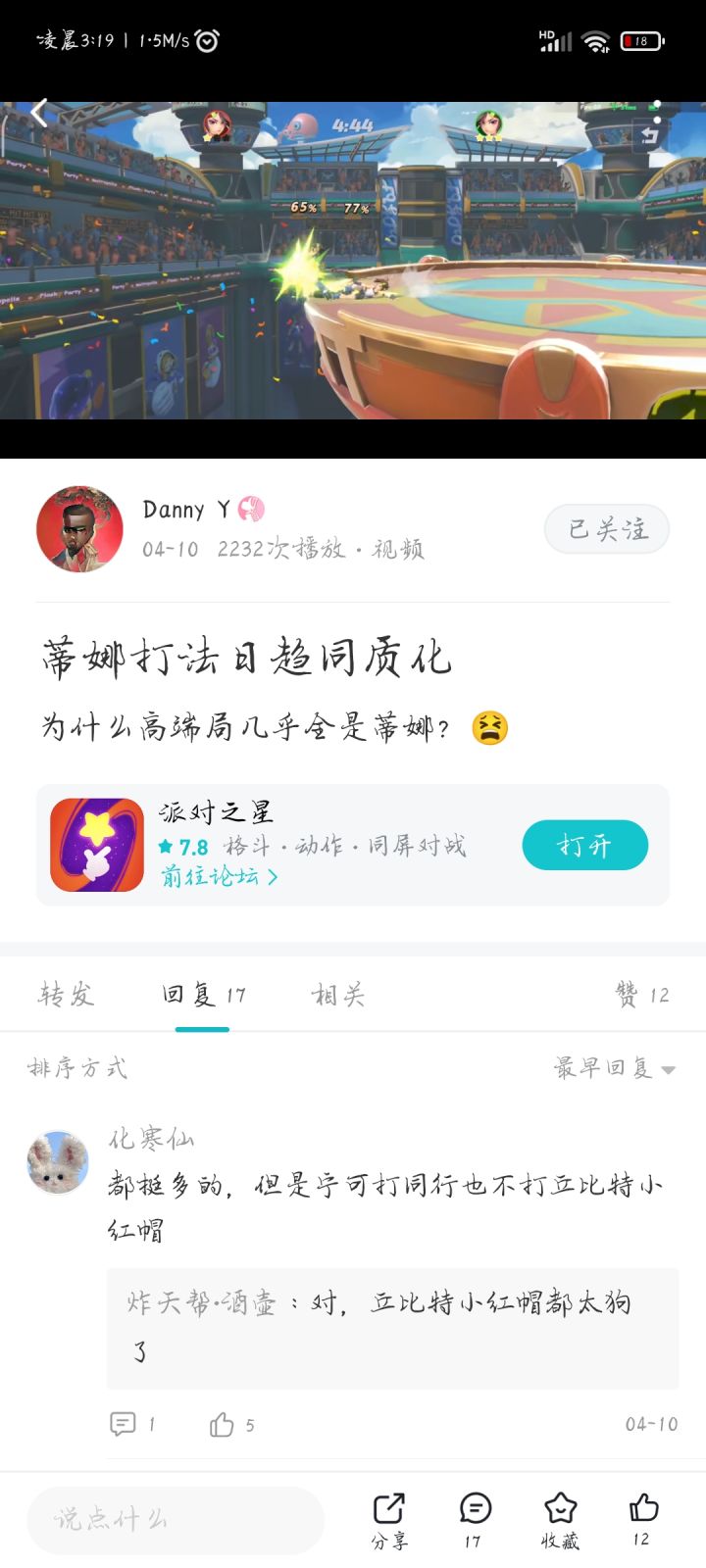Toggle follow status via 已关注 button
Viewport: 706px width, 1568px height.
(606, 528)
